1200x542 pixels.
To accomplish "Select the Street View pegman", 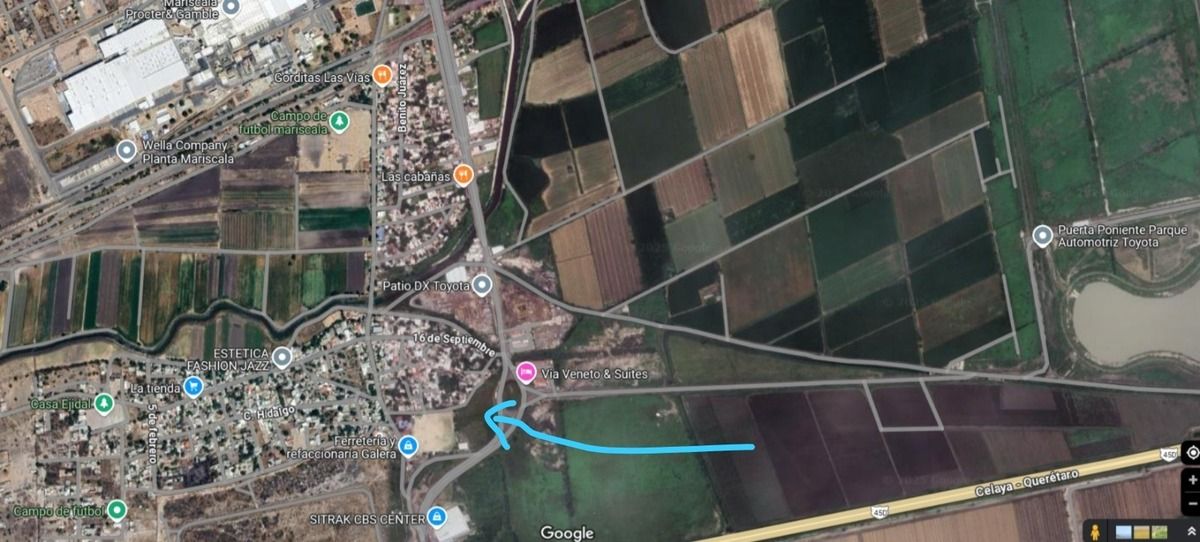I will coord(1096,531).
